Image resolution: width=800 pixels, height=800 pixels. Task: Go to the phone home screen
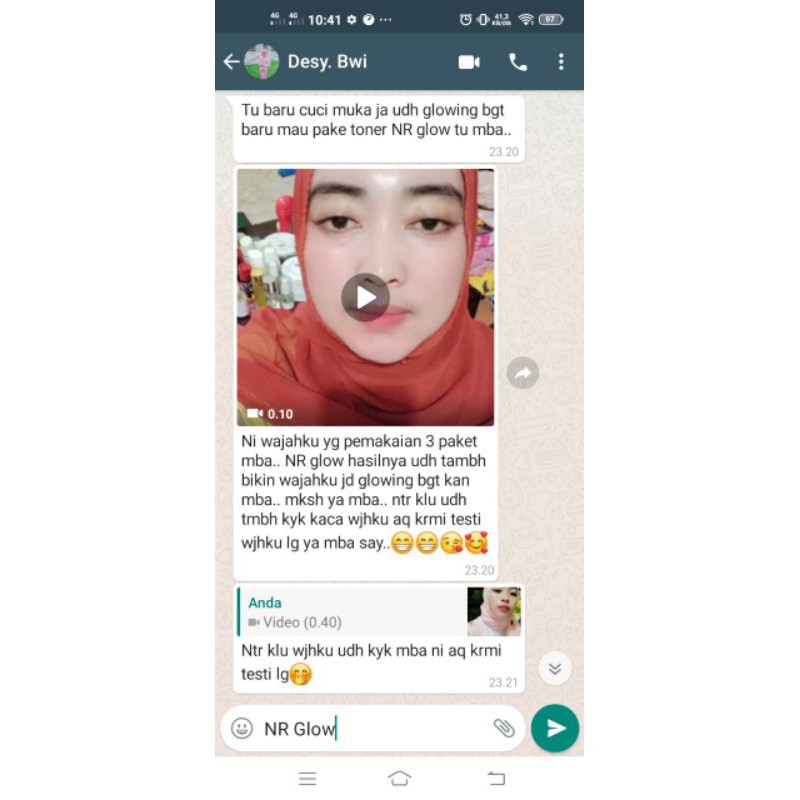coord(399,778)
